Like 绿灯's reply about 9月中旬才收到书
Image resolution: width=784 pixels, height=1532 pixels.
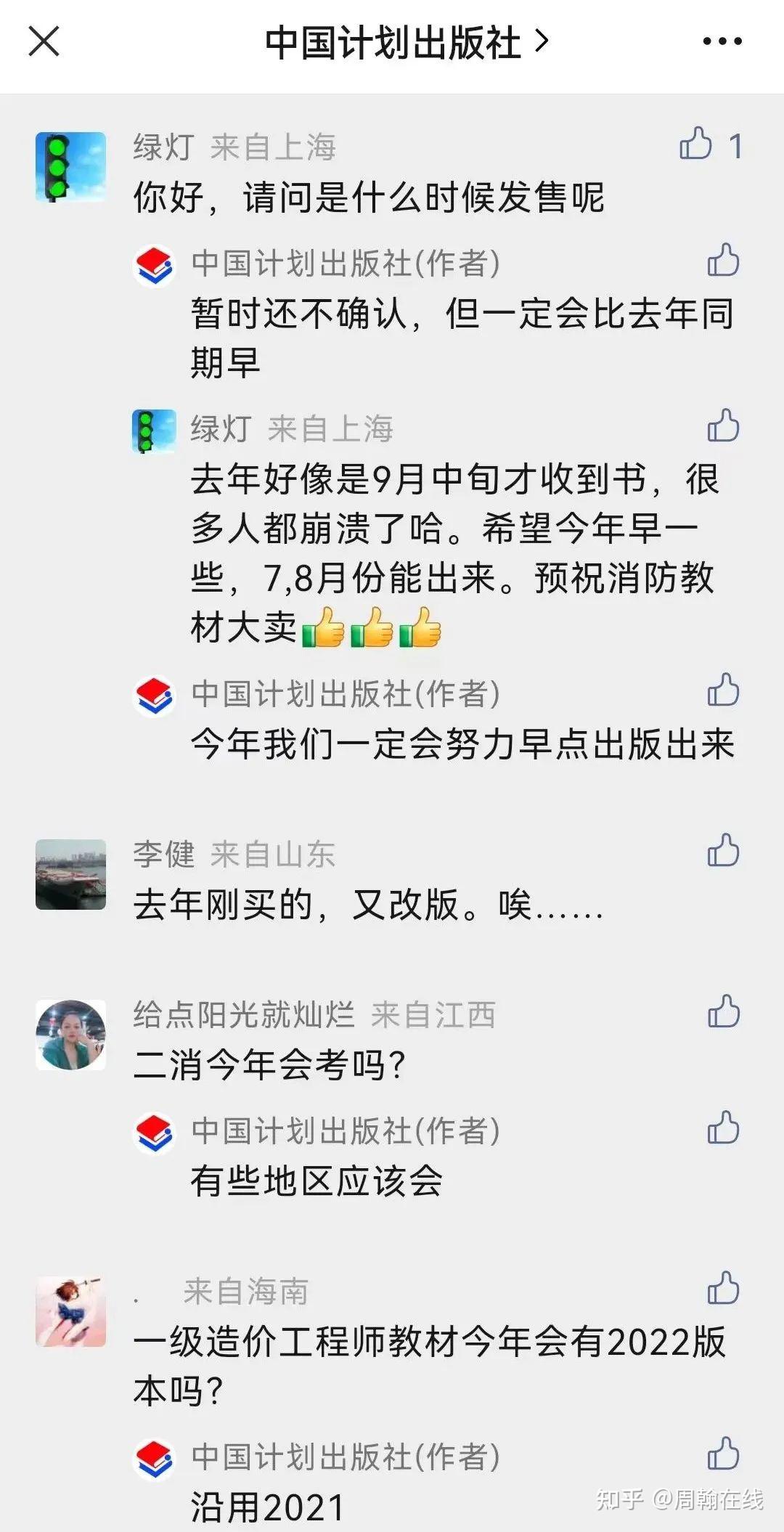[x=724, y=425]
